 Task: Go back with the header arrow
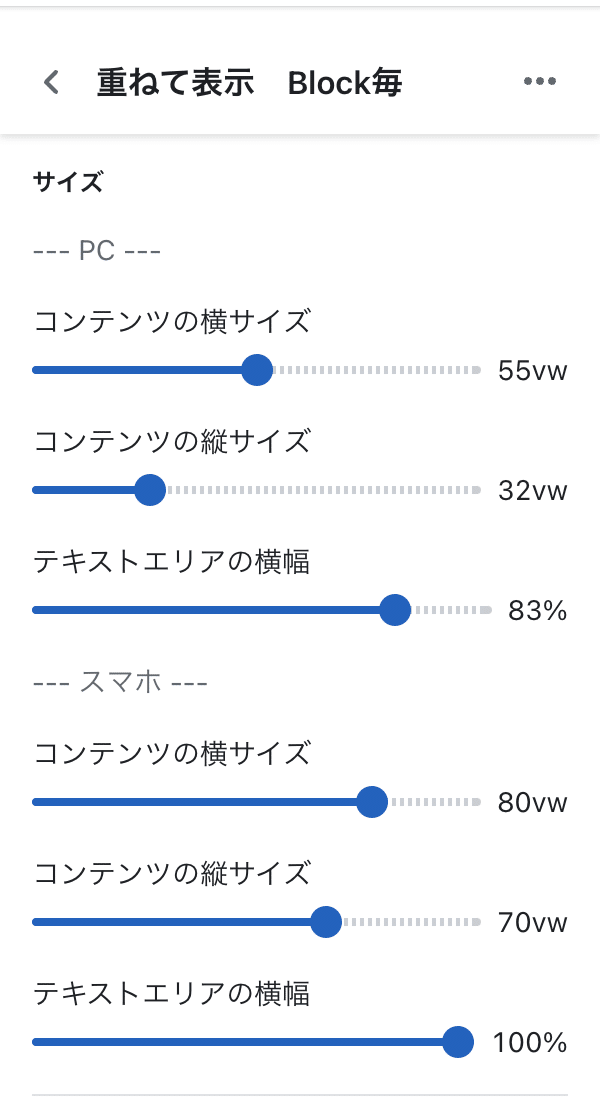[x=52, y=82]
